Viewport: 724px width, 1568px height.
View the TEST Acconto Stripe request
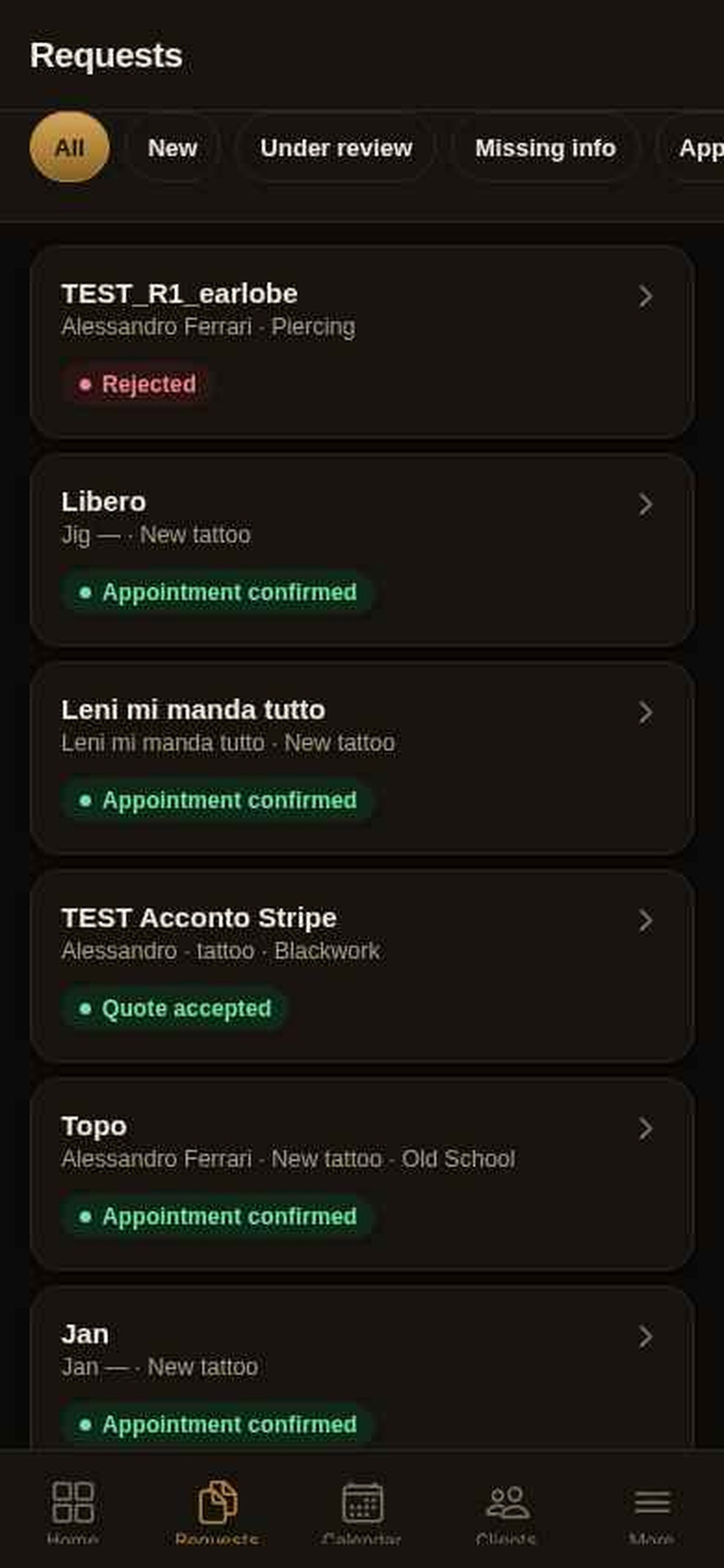pos(362,965)
